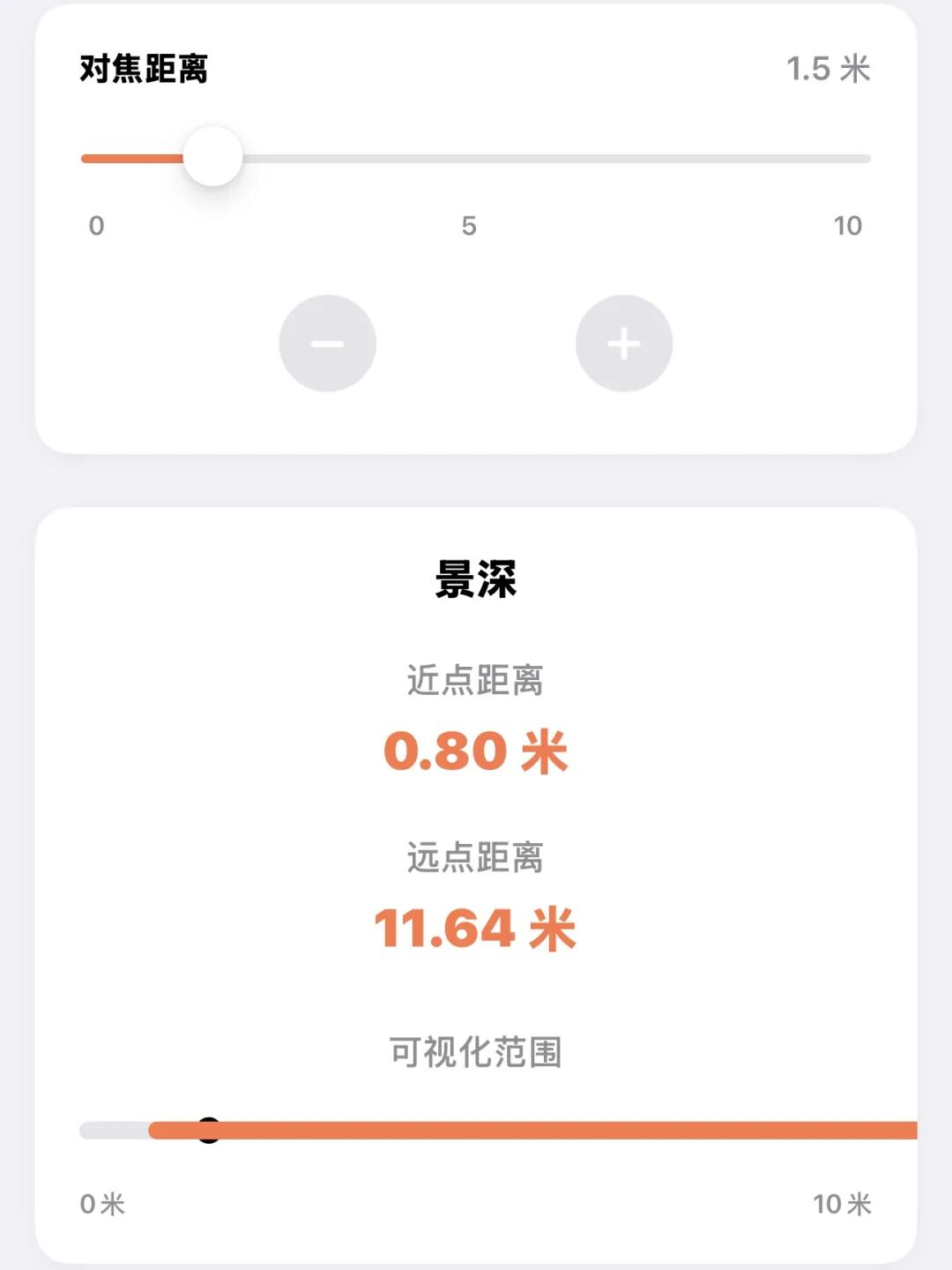The width and height of the screenshot is (952, 1270).
Task: Select the 0.80 米 near point value
Action: pos(476,751)
